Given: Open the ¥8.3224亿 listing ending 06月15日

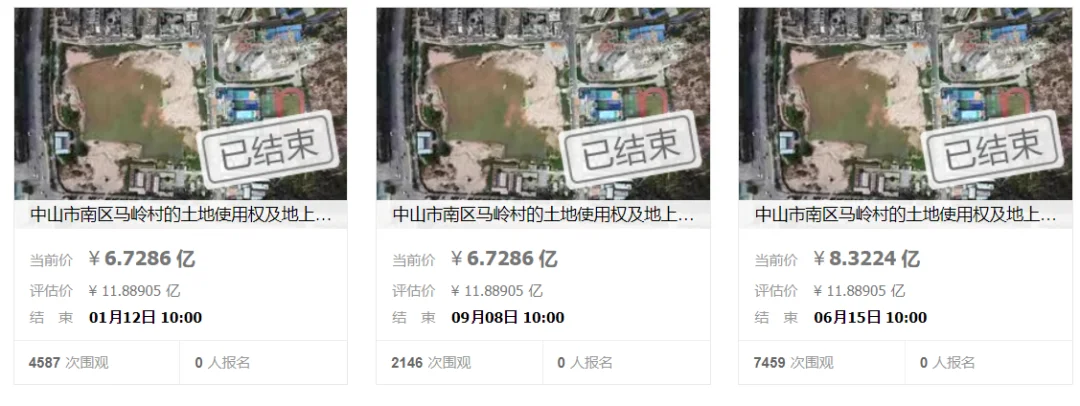Looking at the screenshot, I should (x=905, y=214).
